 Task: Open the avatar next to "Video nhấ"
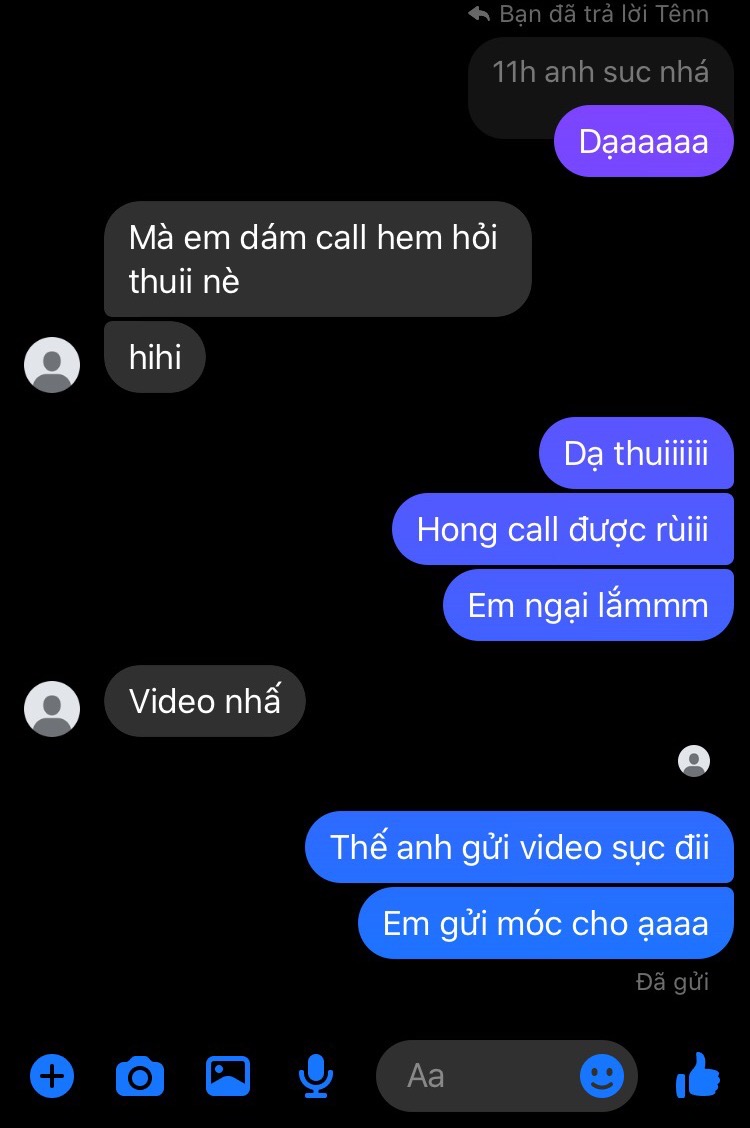52,709
